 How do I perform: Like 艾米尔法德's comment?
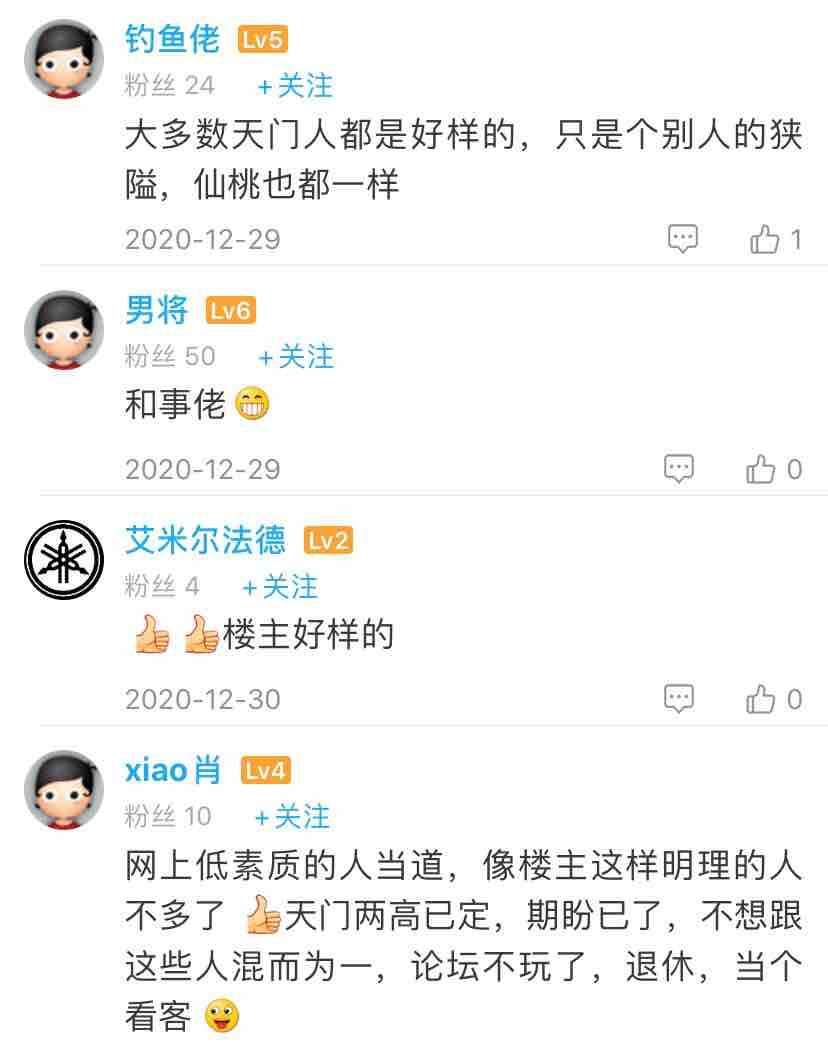pyautogui.click(x=762, y=698)
